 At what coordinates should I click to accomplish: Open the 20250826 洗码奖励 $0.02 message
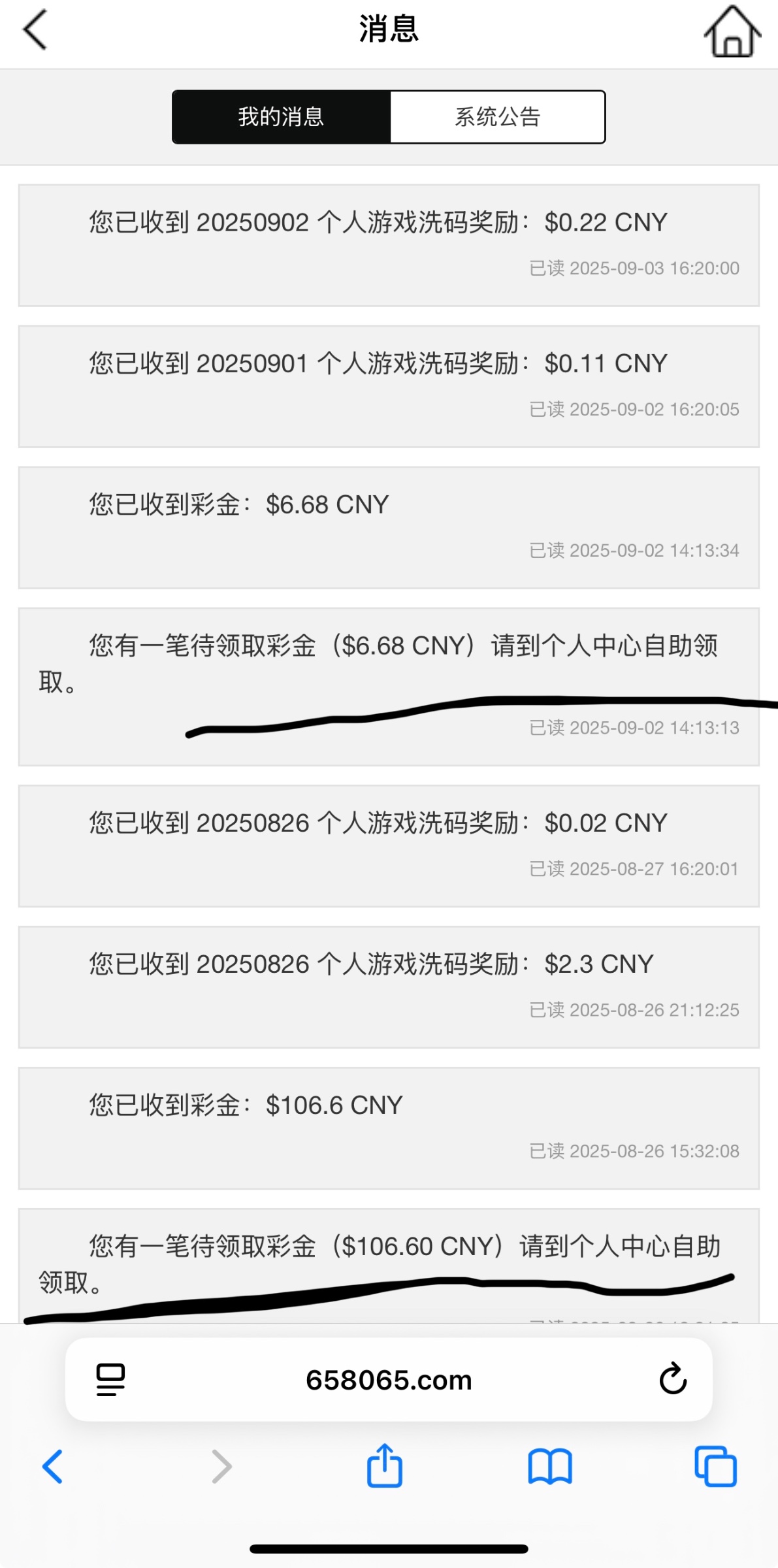(x=389, y=845)
